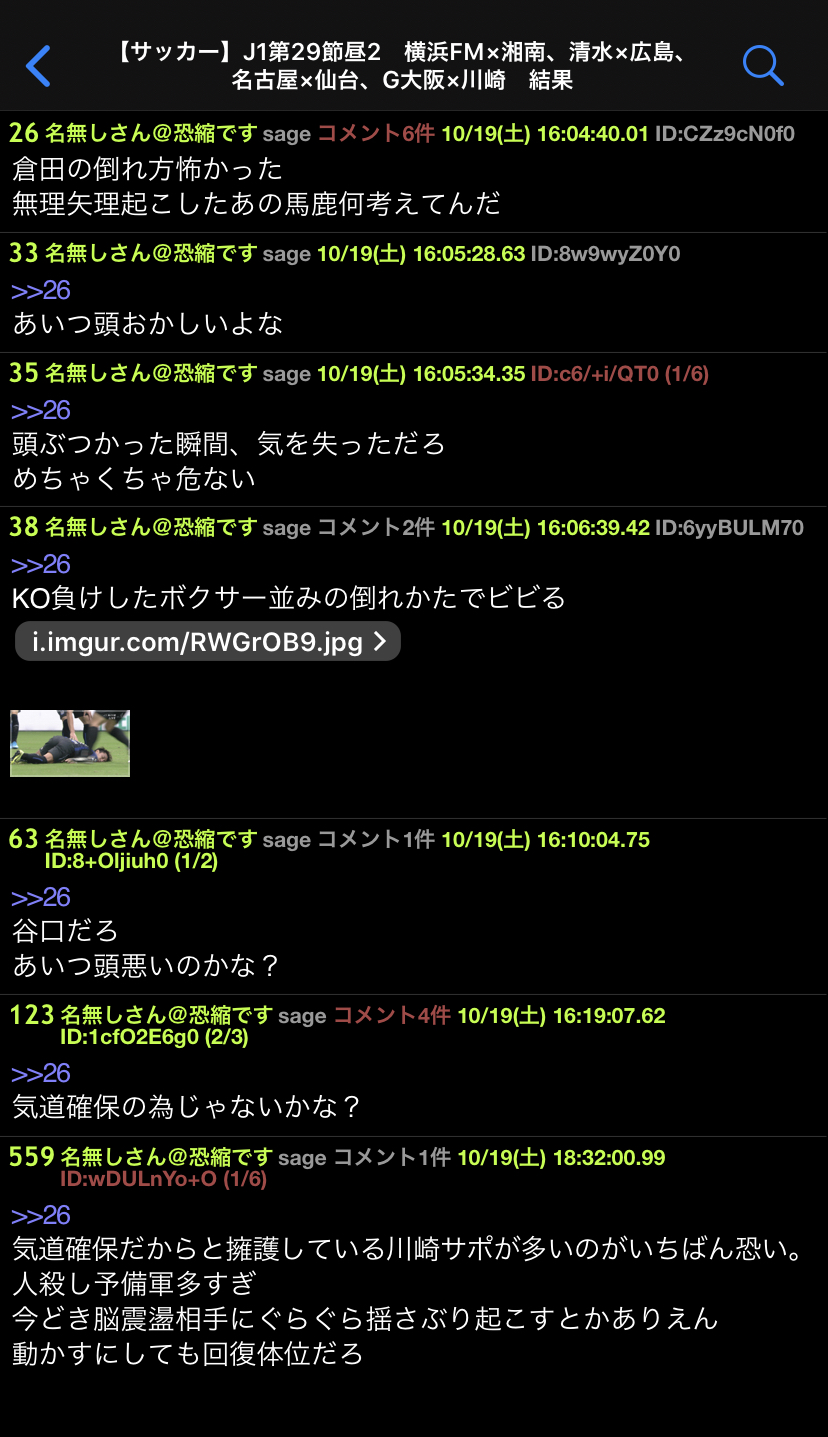Show posts by ID:wDULnYo+O (1/6)
Viewport: 828px width, 1437px height.
coord(163,1179)
